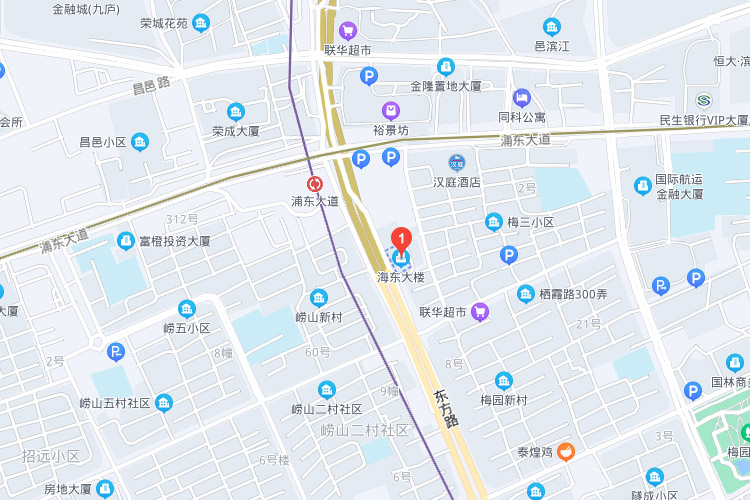Tap the 裕景坊 shopping marker

(x=391, y=110)
